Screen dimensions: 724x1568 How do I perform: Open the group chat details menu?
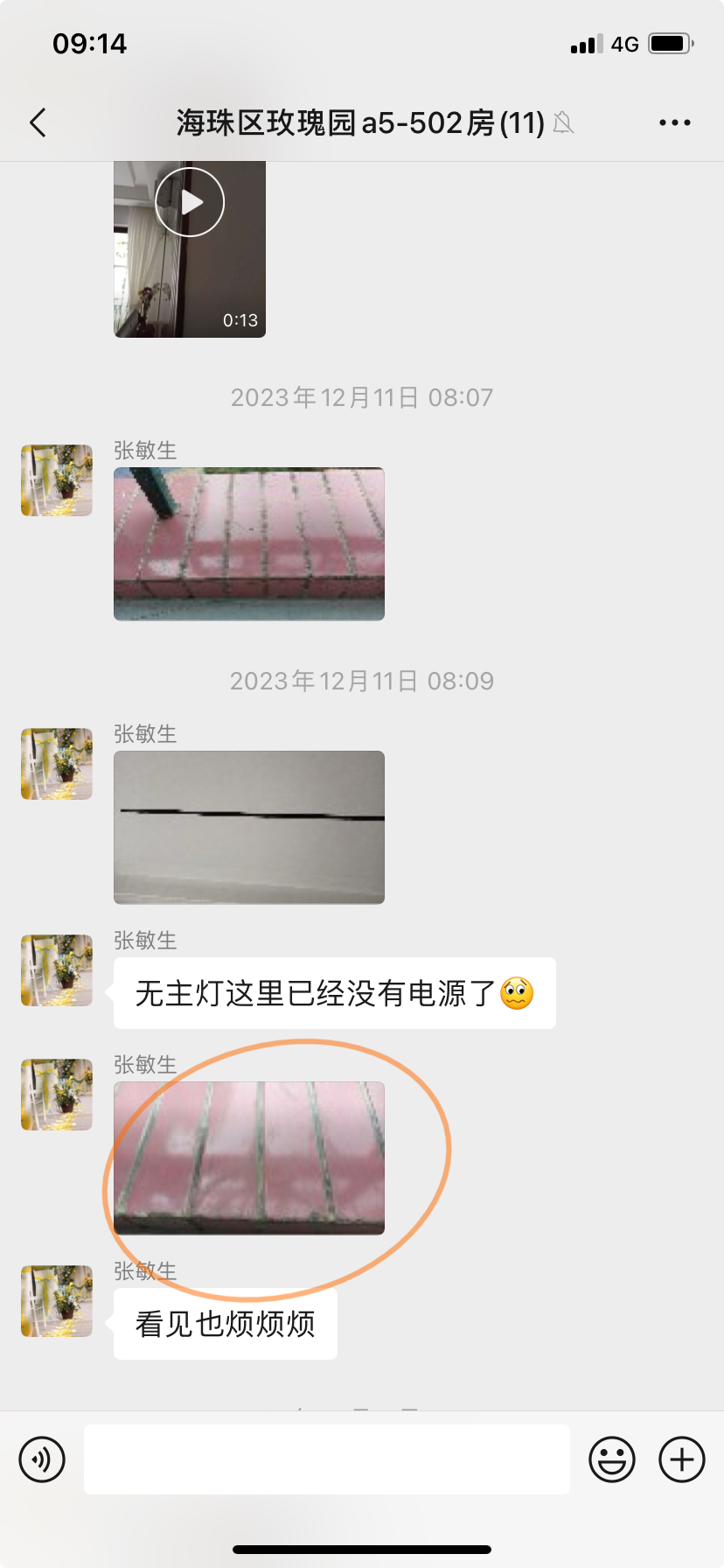click(x=674, y=123)
